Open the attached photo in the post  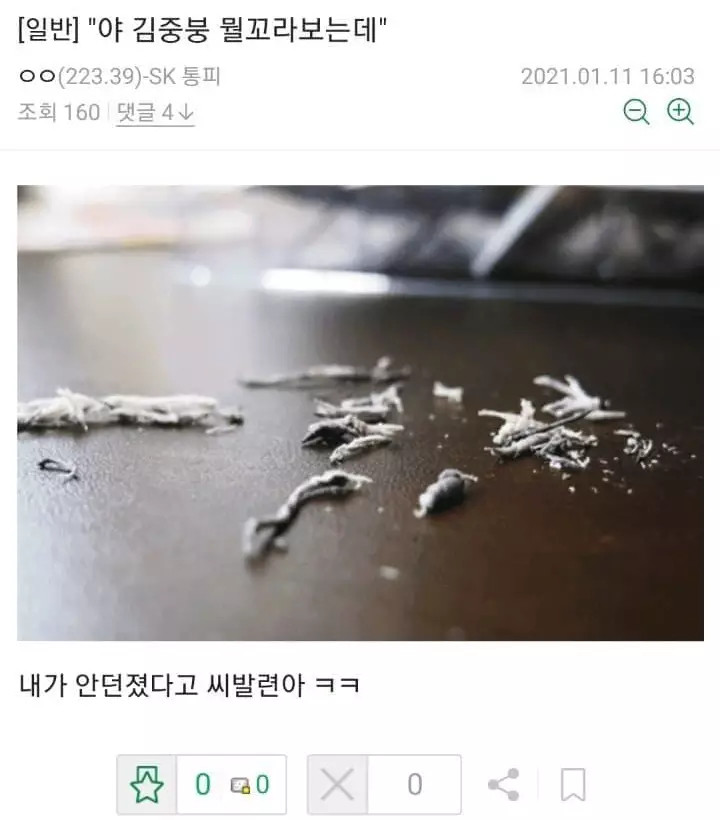360,412
